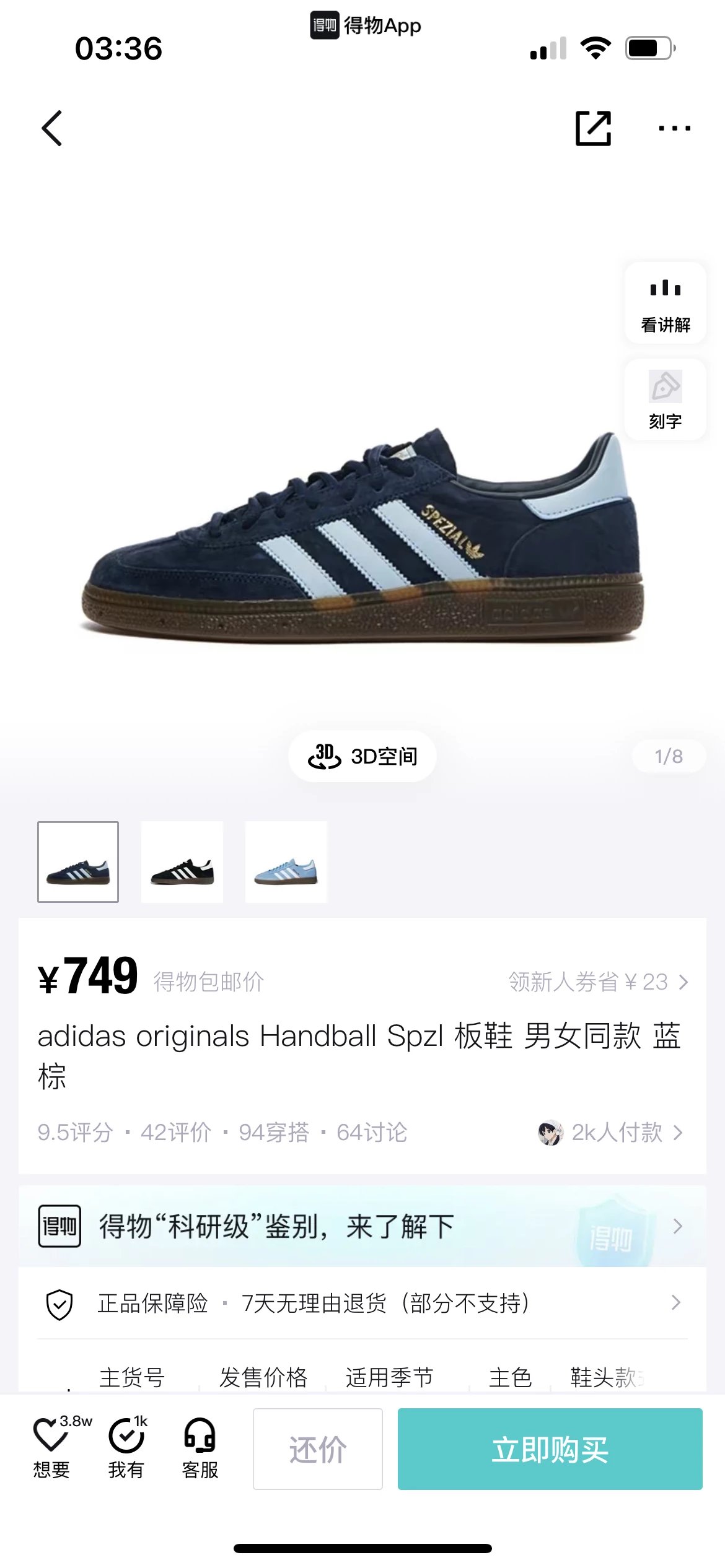The width and height of the screenshot is (725, 1568).
Task: Open the three-dot overflow menu
Action: pos(674,128)
